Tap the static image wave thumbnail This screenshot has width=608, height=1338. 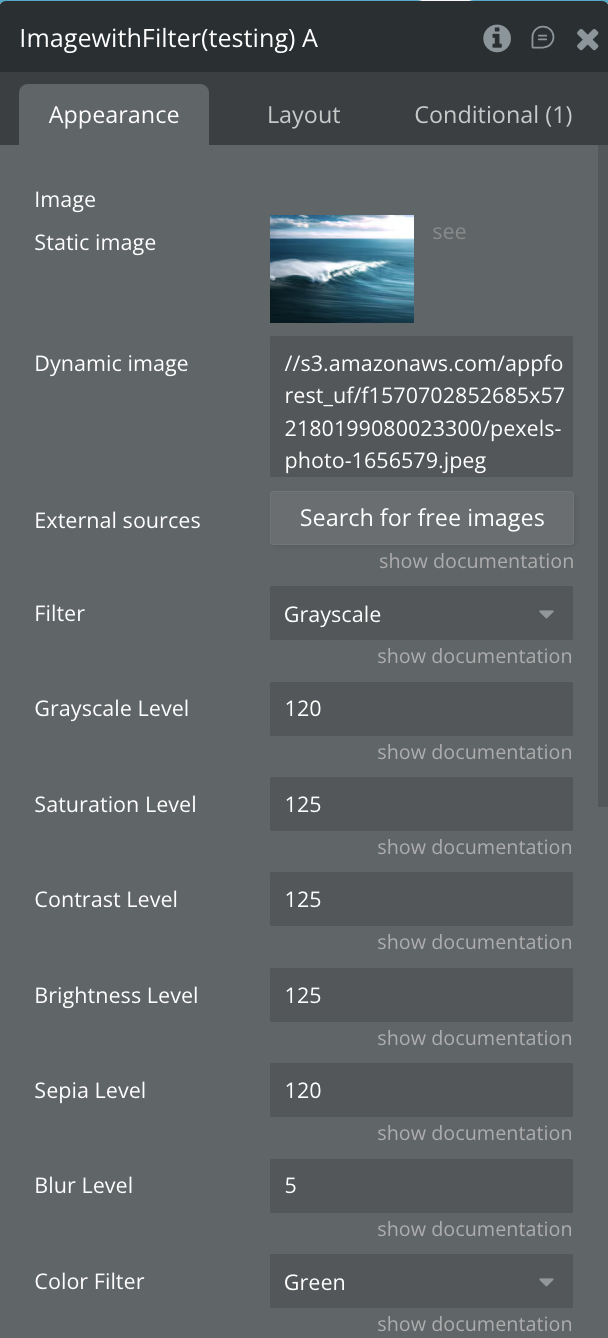click(342, 269)
